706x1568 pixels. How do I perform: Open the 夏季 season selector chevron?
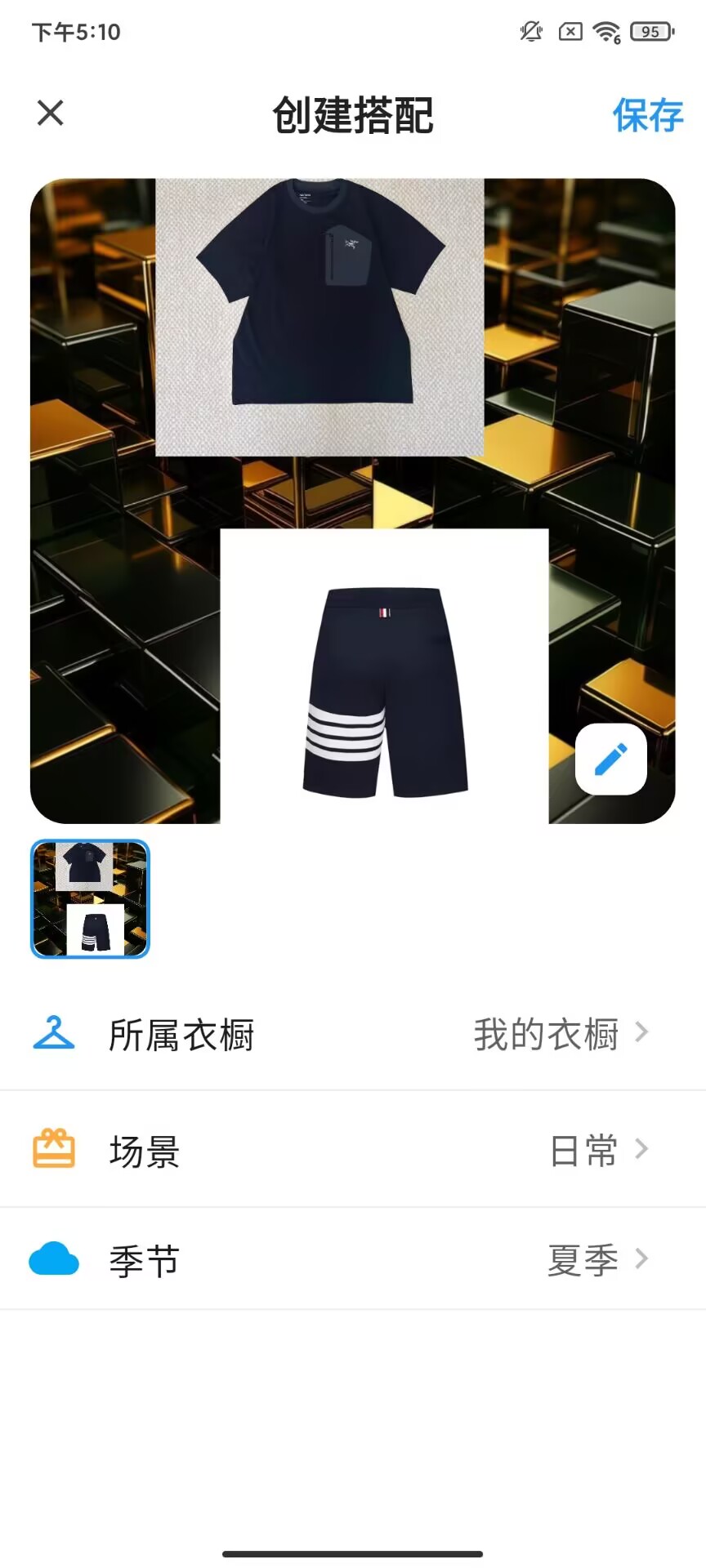tap(642, 1259)
